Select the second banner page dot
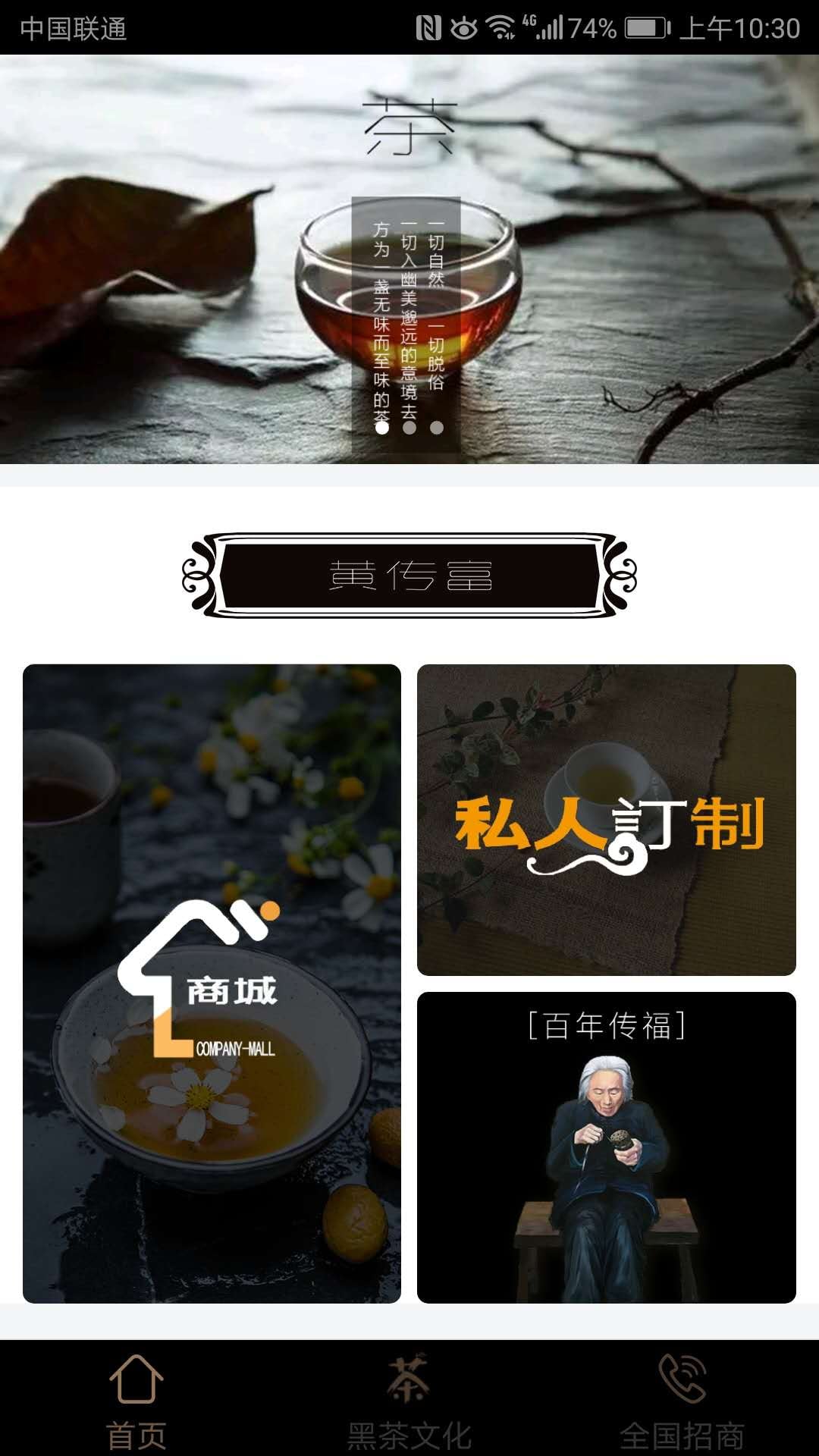This screenshot has width=819, height=1456. click(x=409, y=428)
